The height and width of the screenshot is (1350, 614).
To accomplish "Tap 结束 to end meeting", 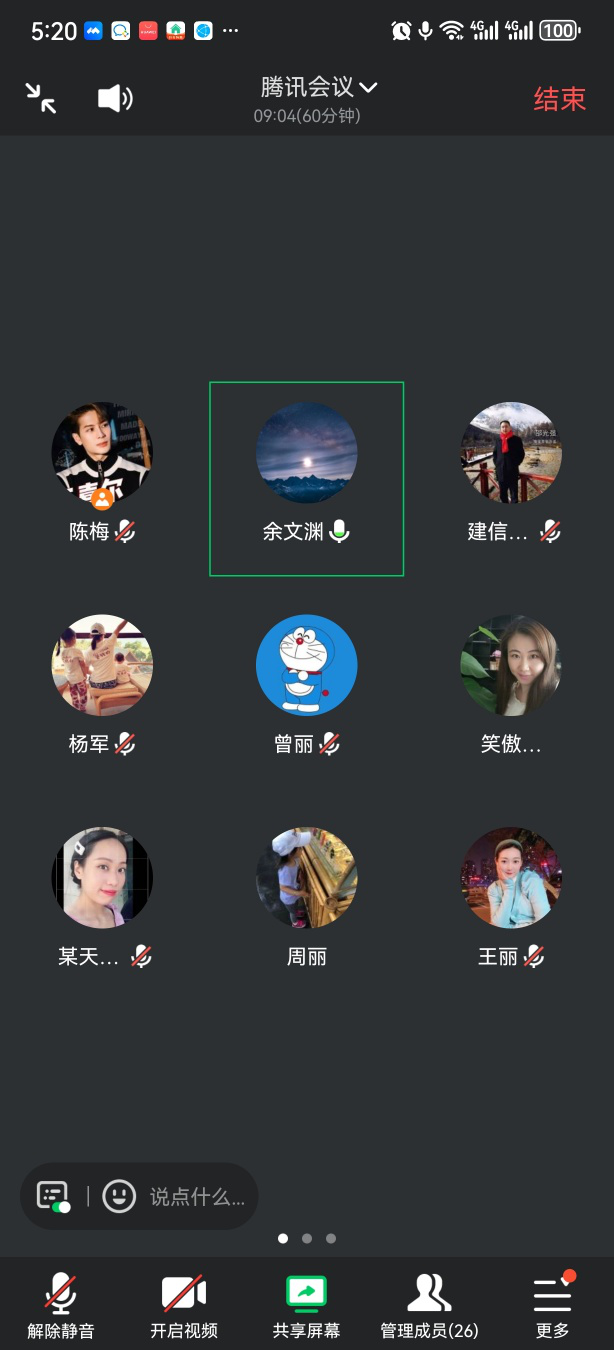I will tap(559, 99).
